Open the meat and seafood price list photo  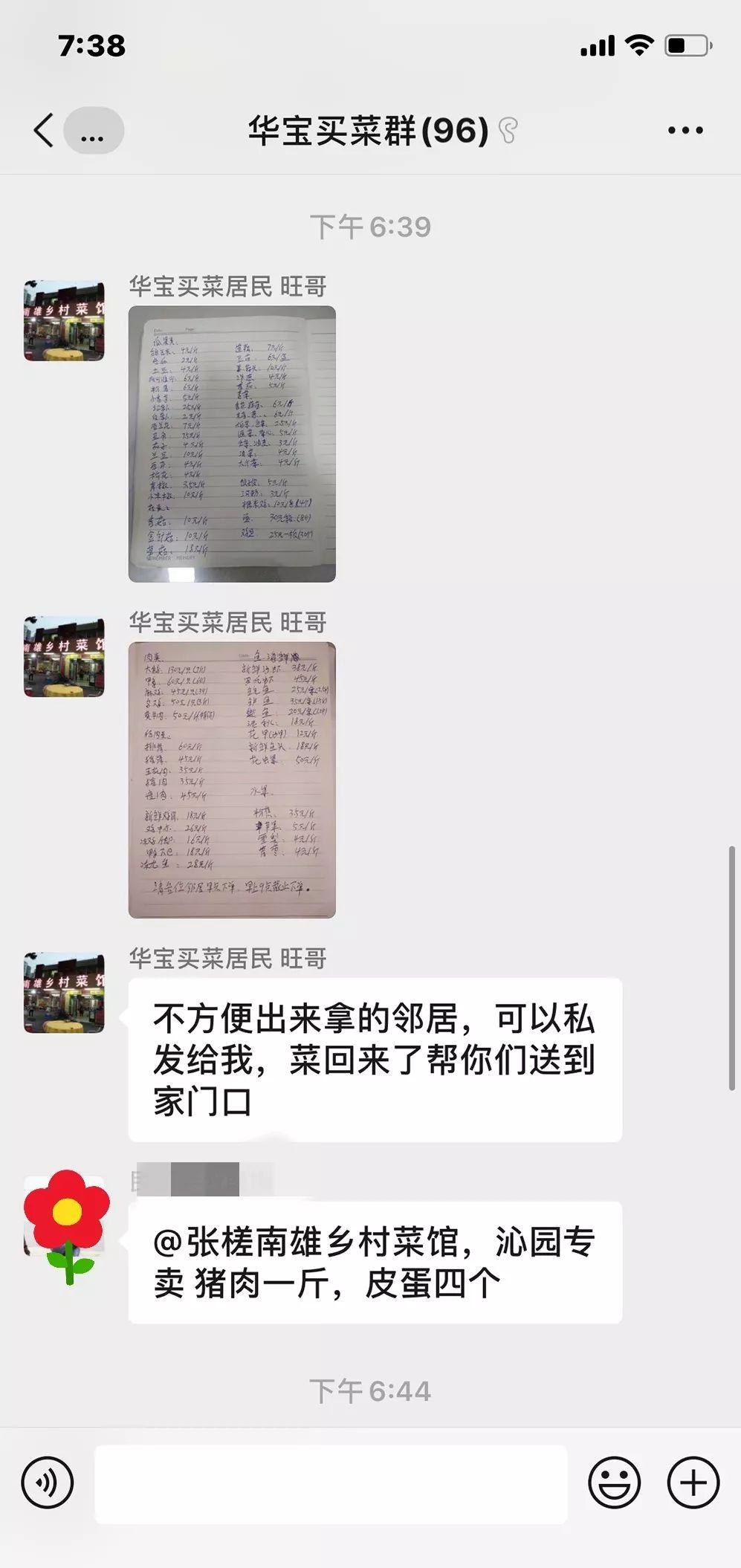pos(232,780)
